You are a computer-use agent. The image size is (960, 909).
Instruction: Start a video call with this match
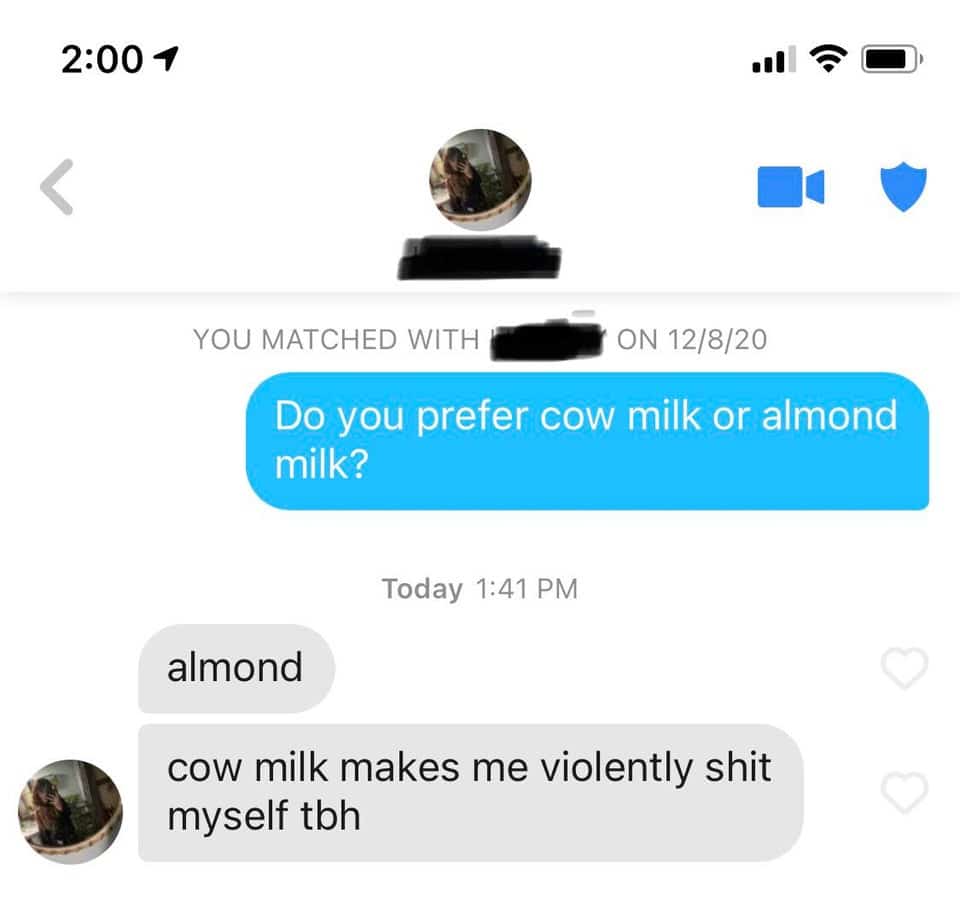[790, 188]
